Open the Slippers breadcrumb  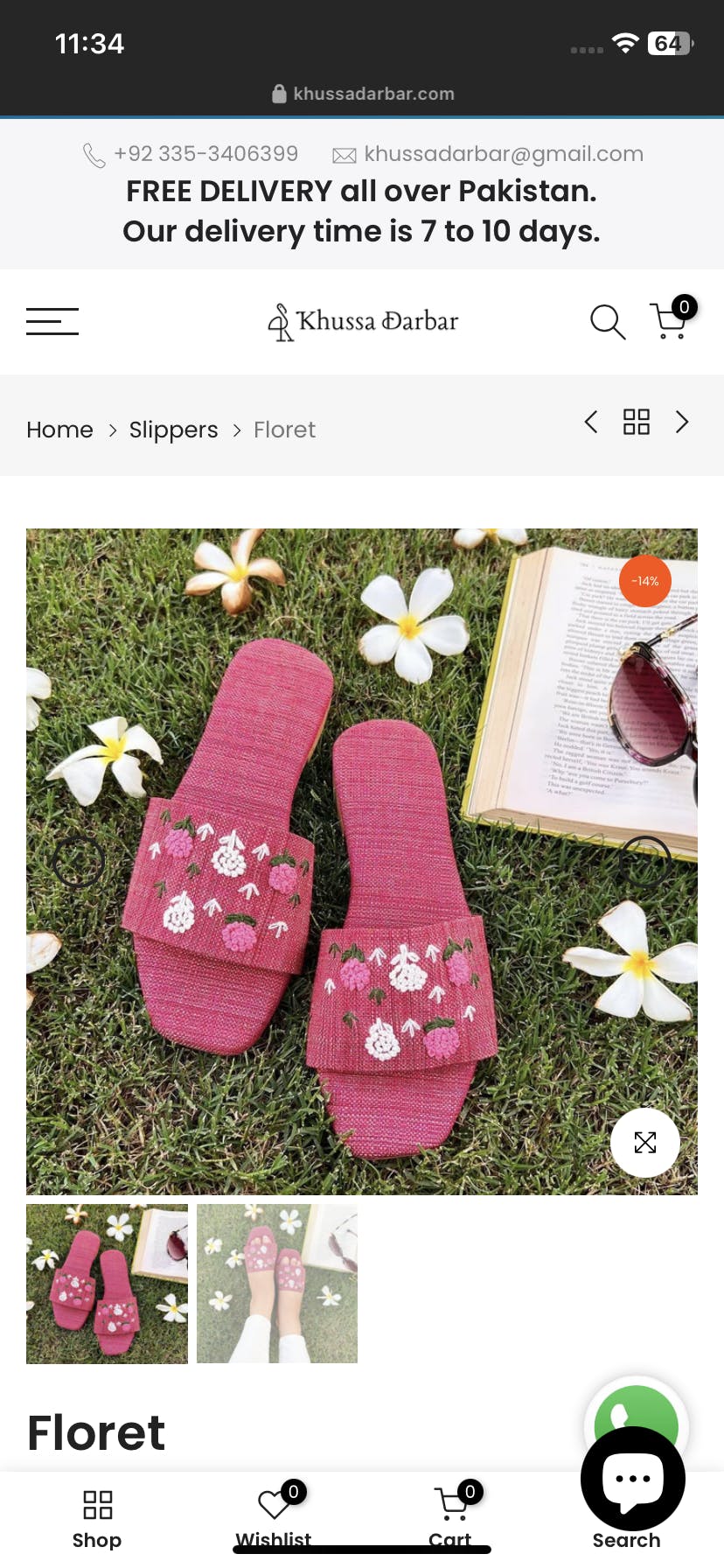(x=173, y=430)
